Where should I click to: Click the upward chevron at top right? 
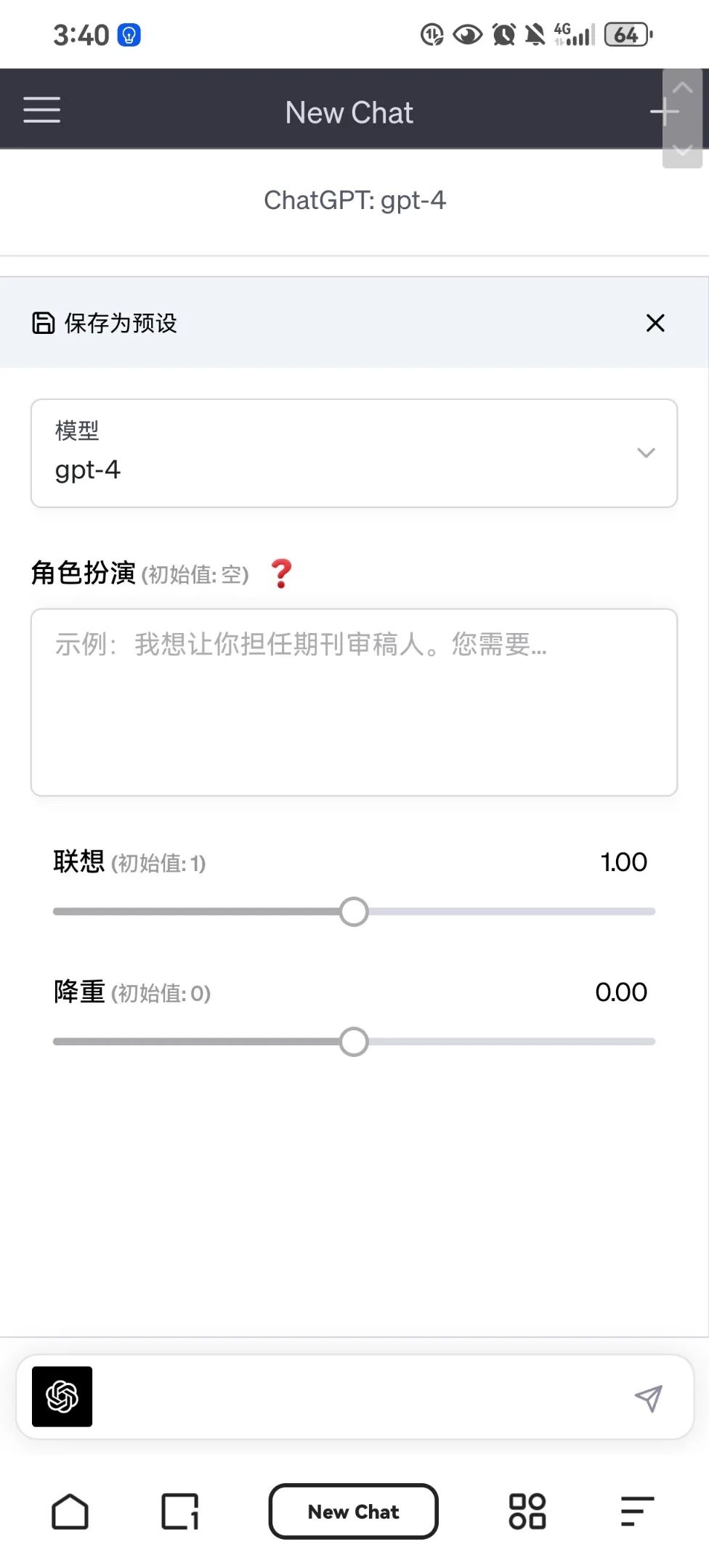click(x=681, y=87)
